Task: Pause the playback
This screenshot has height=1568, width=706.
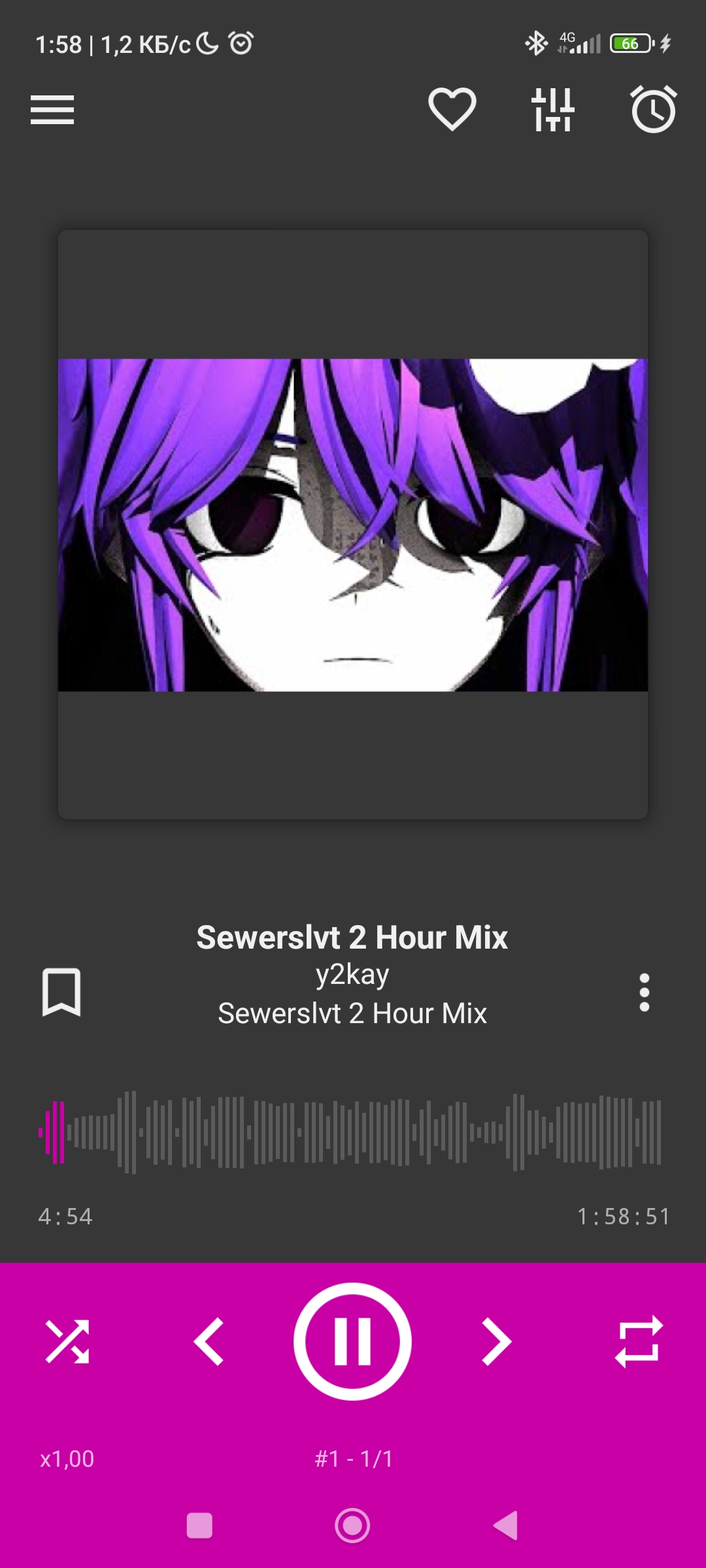Action: point(352,1341)
